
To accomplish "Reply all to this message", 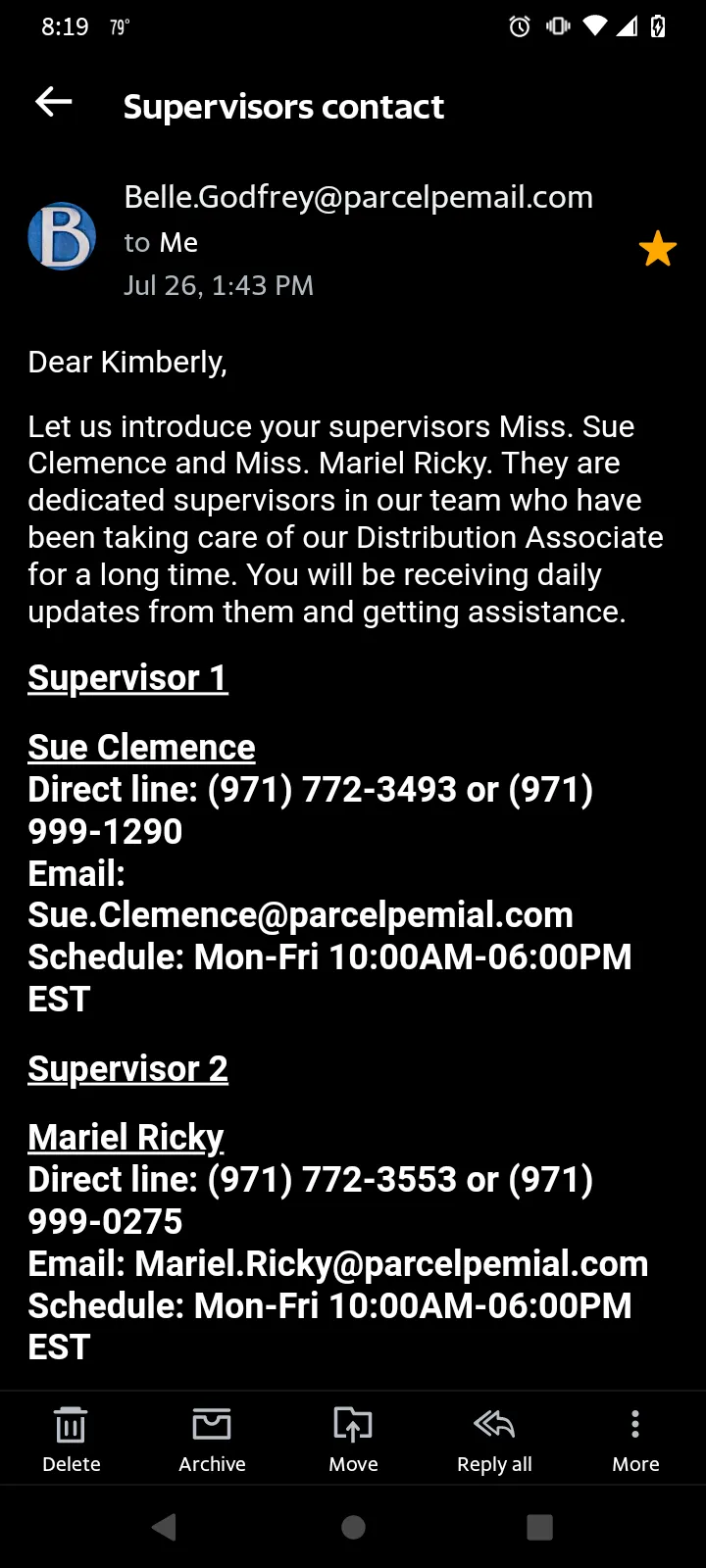I will [x=494, y=1439].
